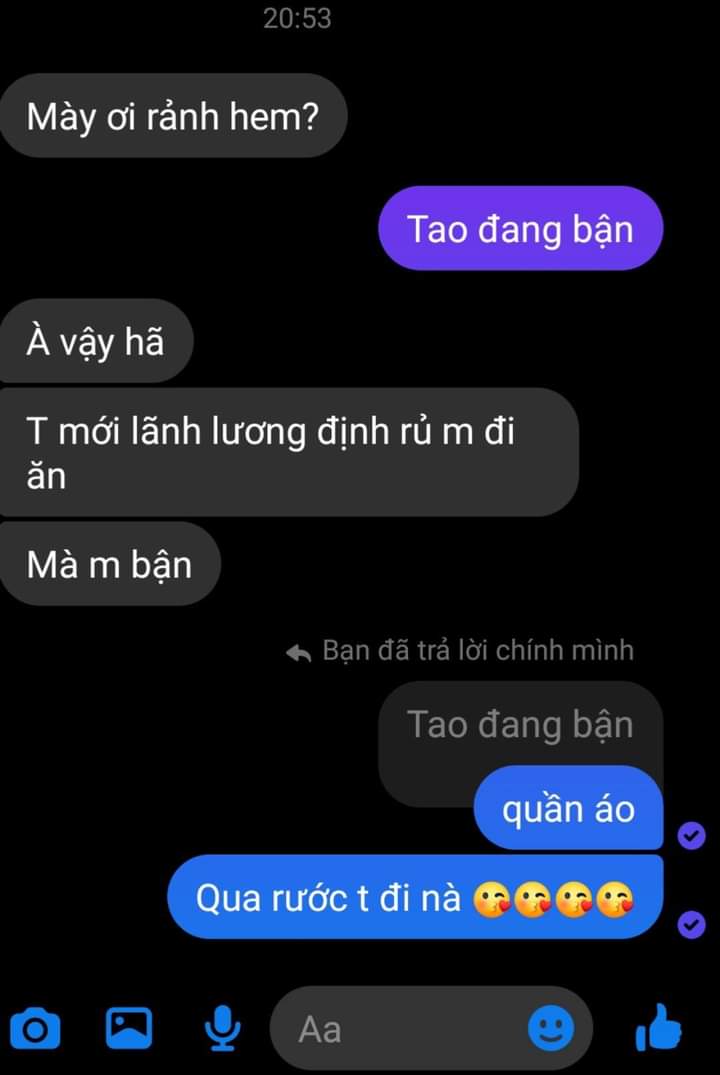Open the emoji picker
Viewport: 720px width, 1075px height.
(x=551, y=1027)
